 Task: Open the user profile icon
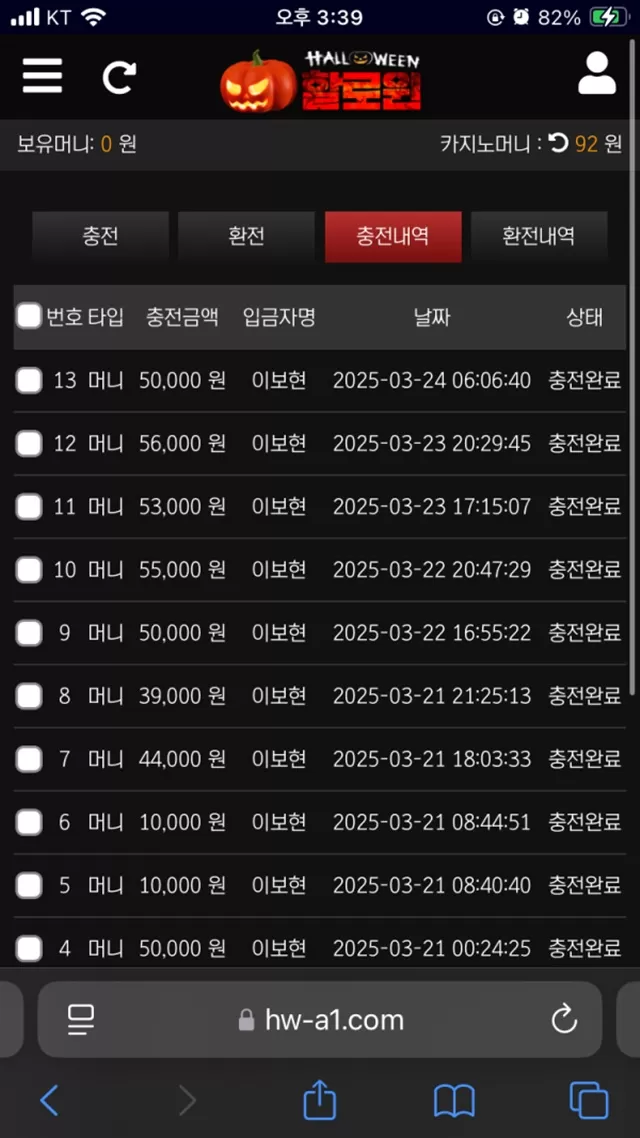click(x=596, y=73)
